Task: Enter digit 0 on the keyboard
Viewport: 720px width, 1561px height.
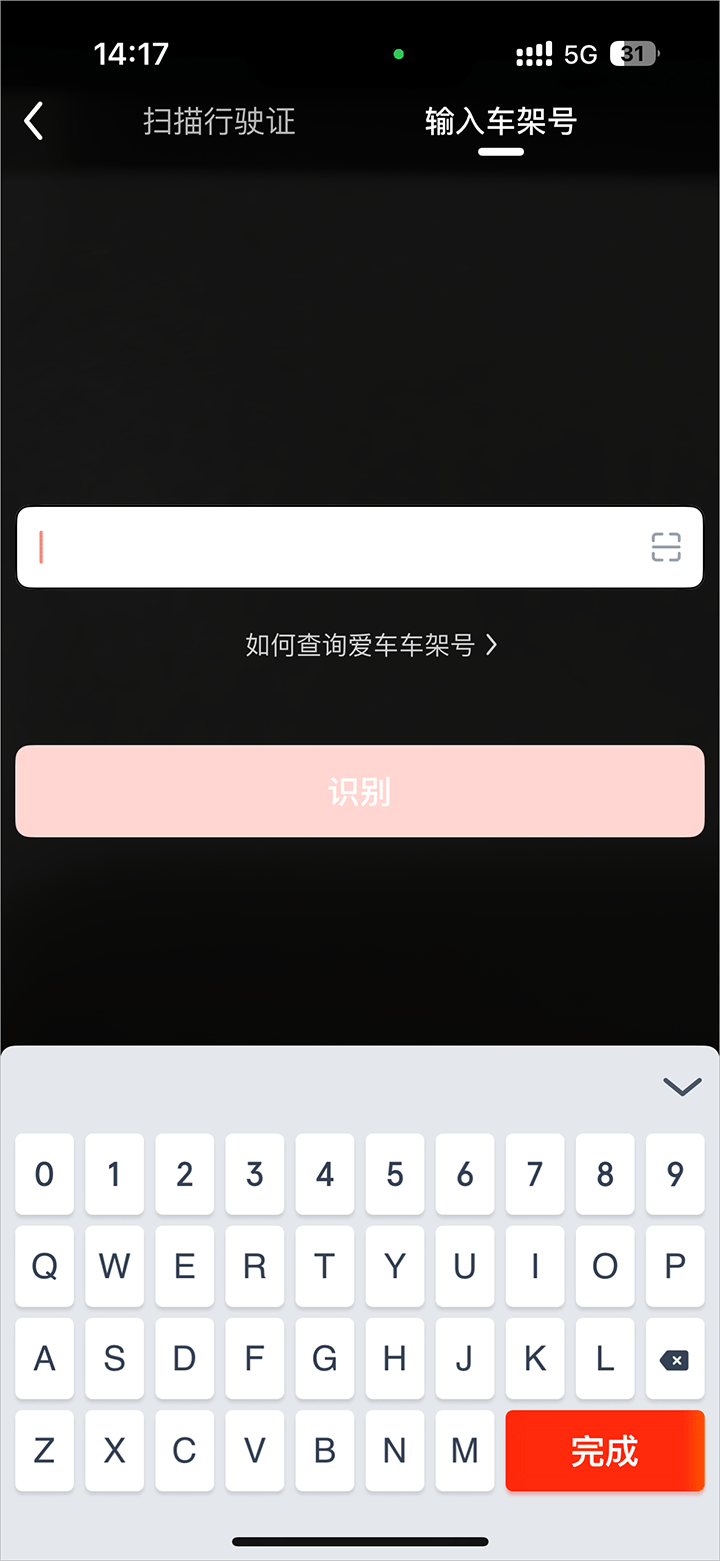Action: (x=44, y=1174)
